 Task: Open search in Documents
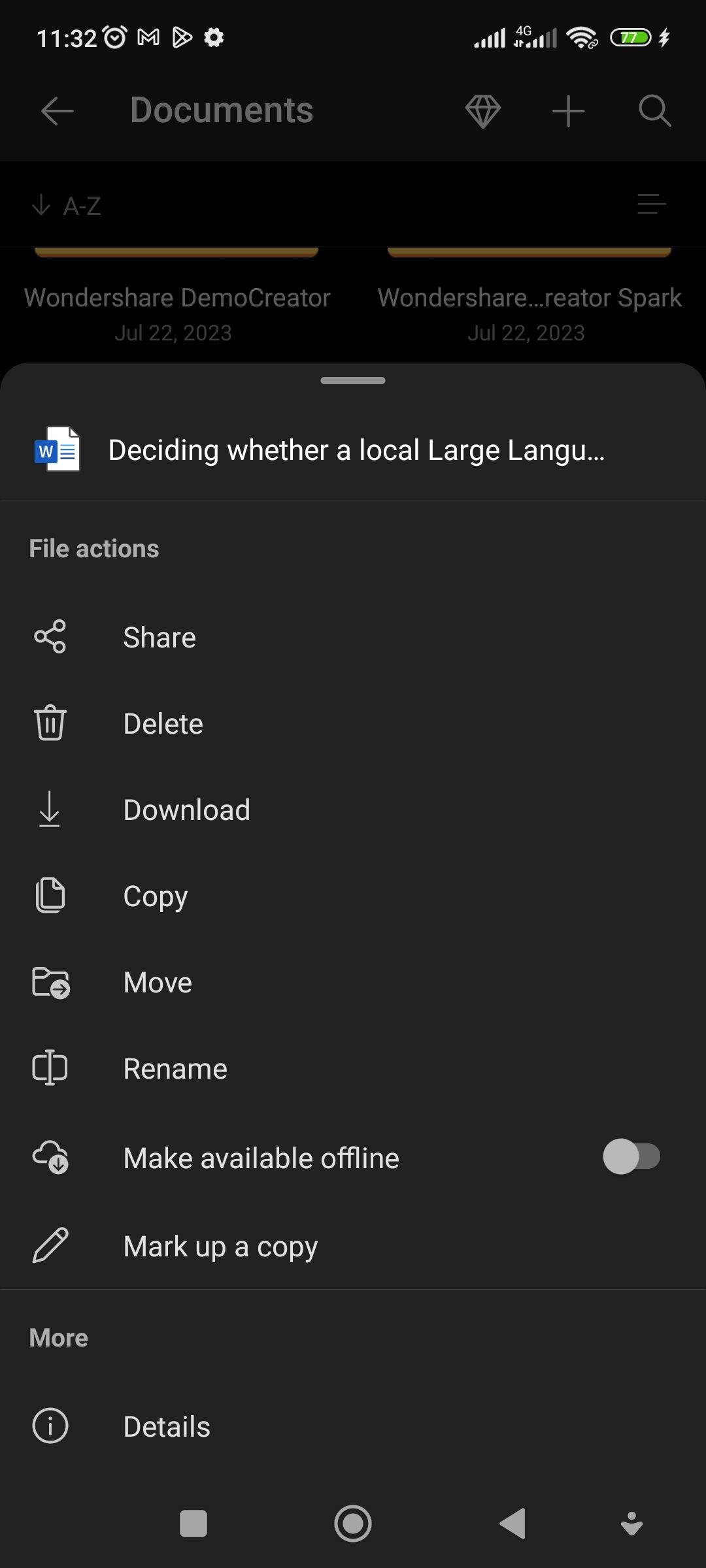point(654,110)
